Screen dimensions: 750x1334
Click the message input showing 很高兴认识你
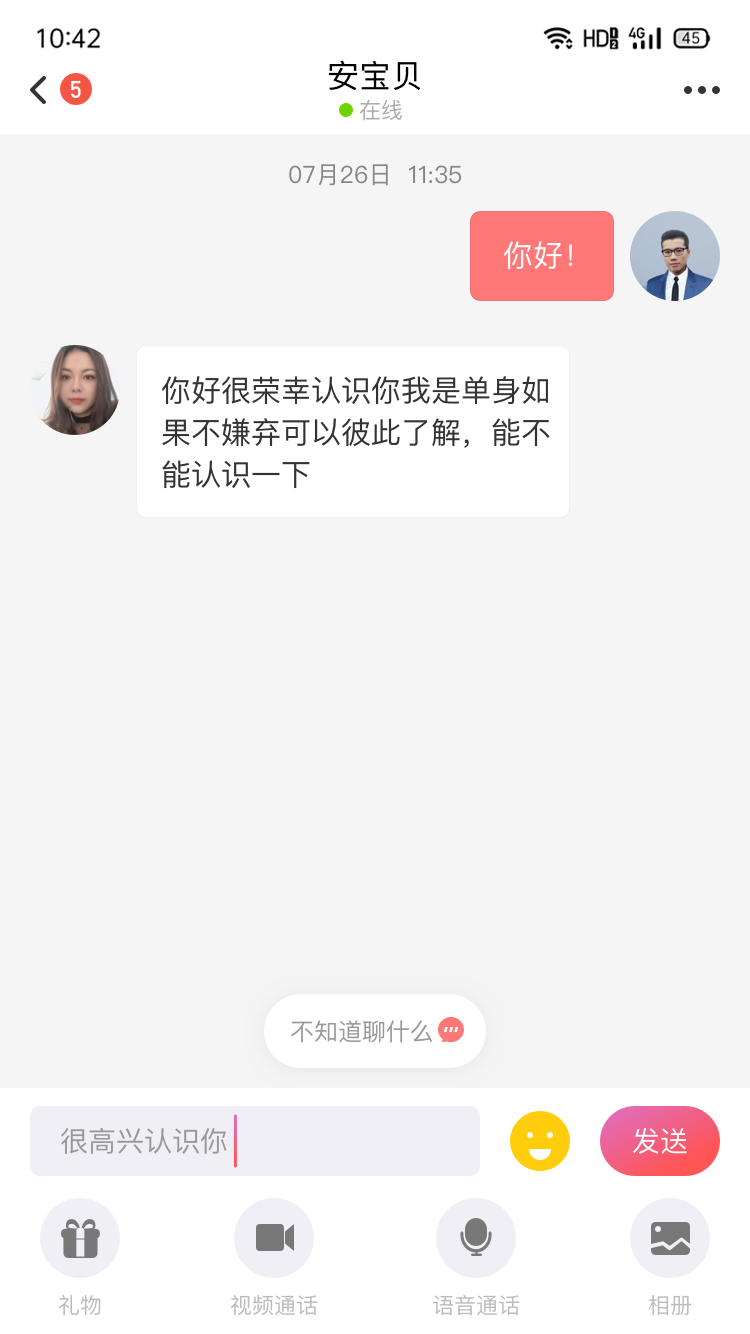pos(254,1140)
